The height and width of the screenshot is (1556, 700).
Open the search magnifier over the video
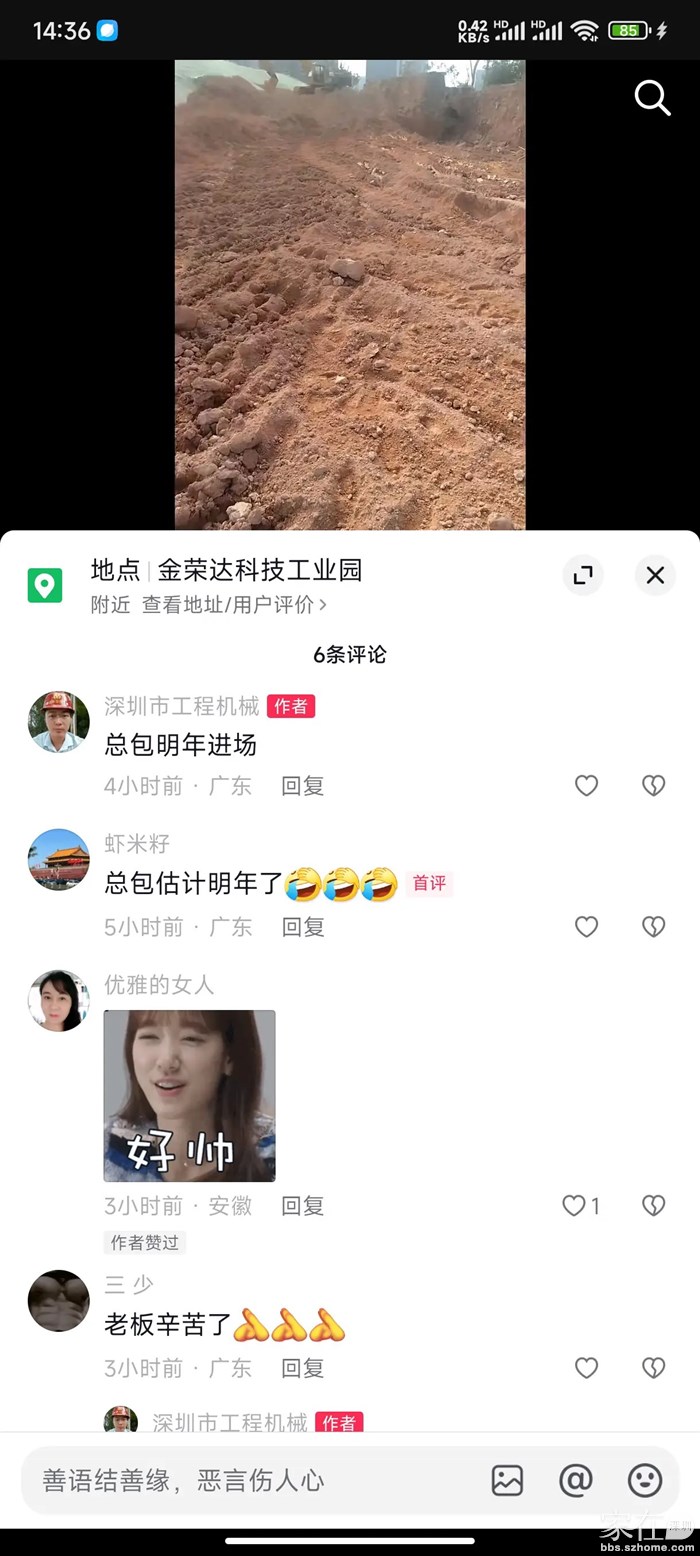click(x=652, y=98)
